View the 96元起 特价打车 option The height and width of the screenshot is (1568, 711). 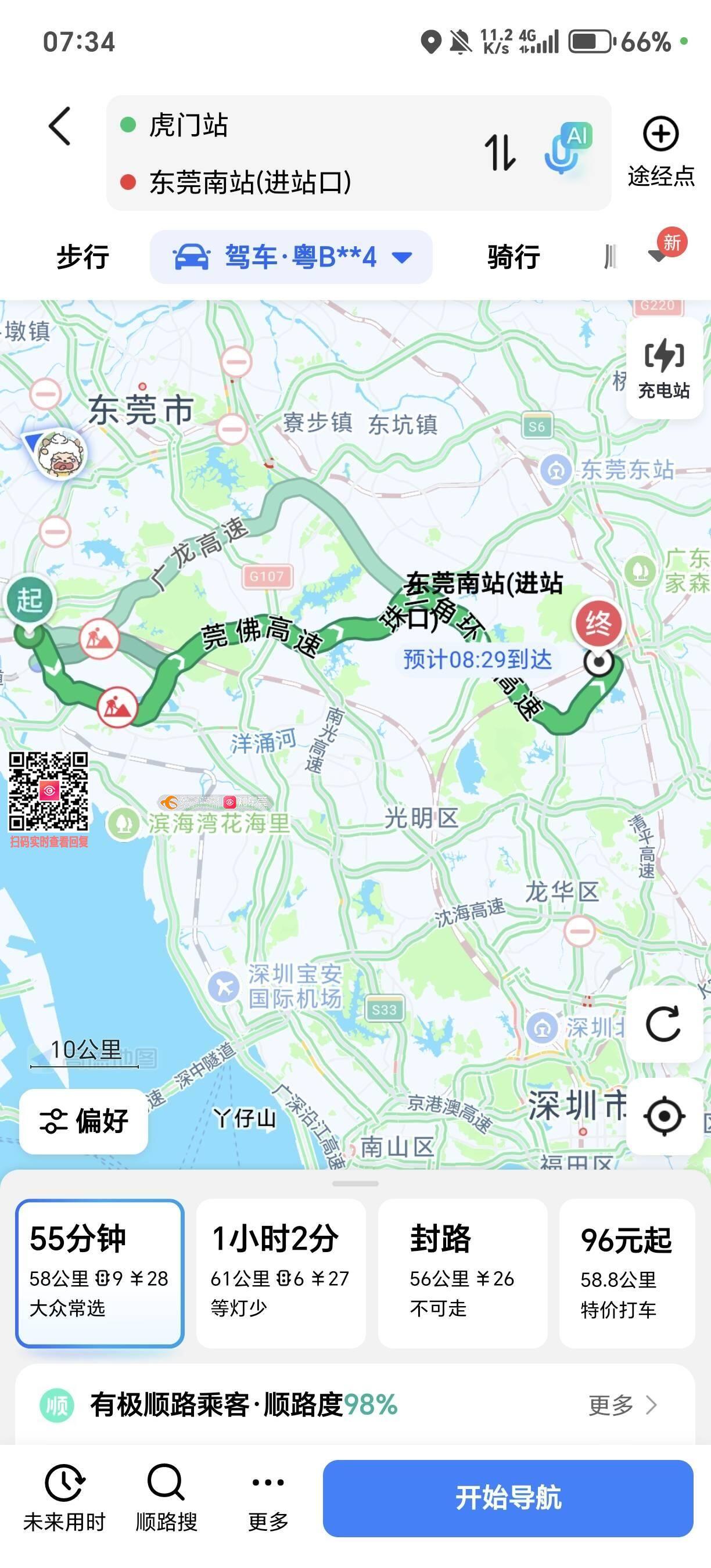tap(626, 1273)
